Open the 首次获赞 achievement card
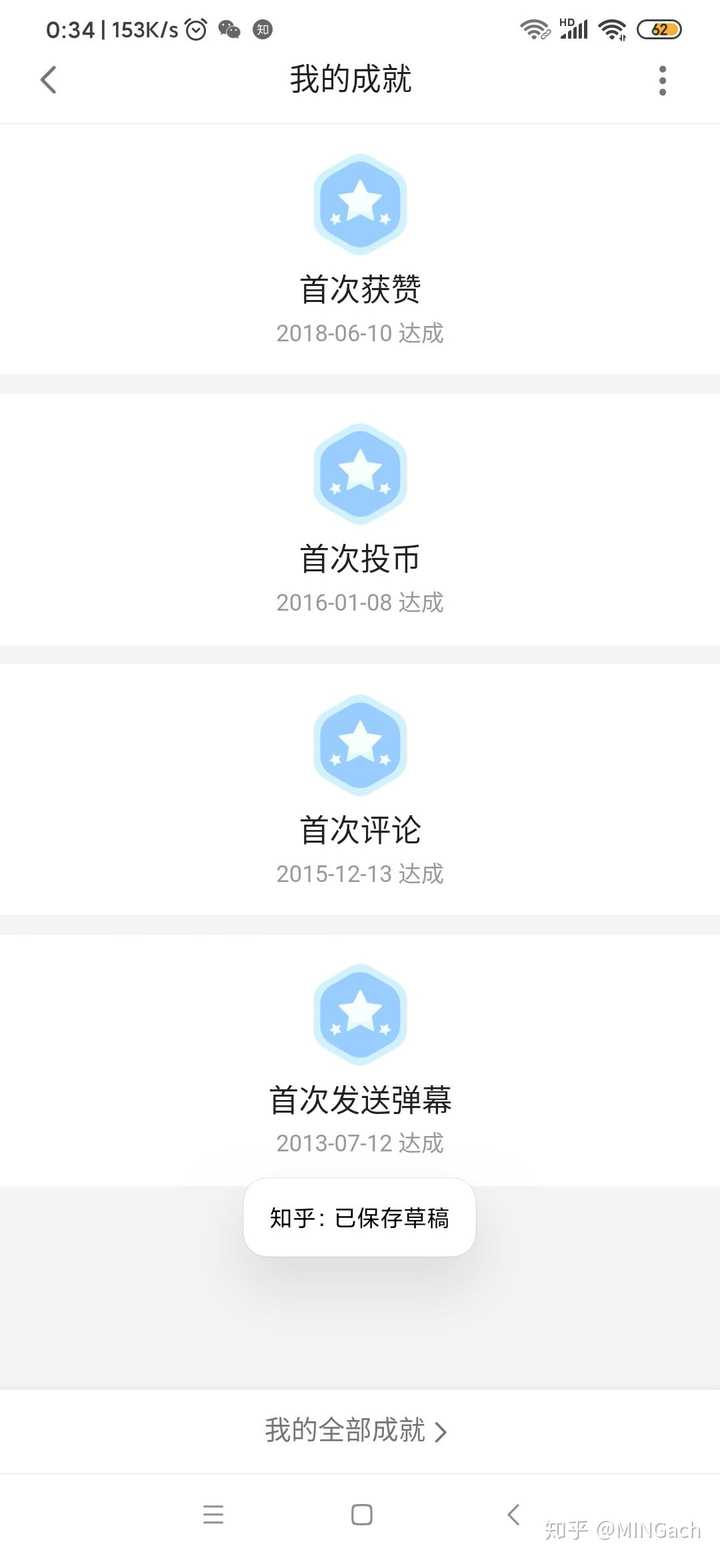The width and height of the screenshot is (720, 1560). click(360, 250)
